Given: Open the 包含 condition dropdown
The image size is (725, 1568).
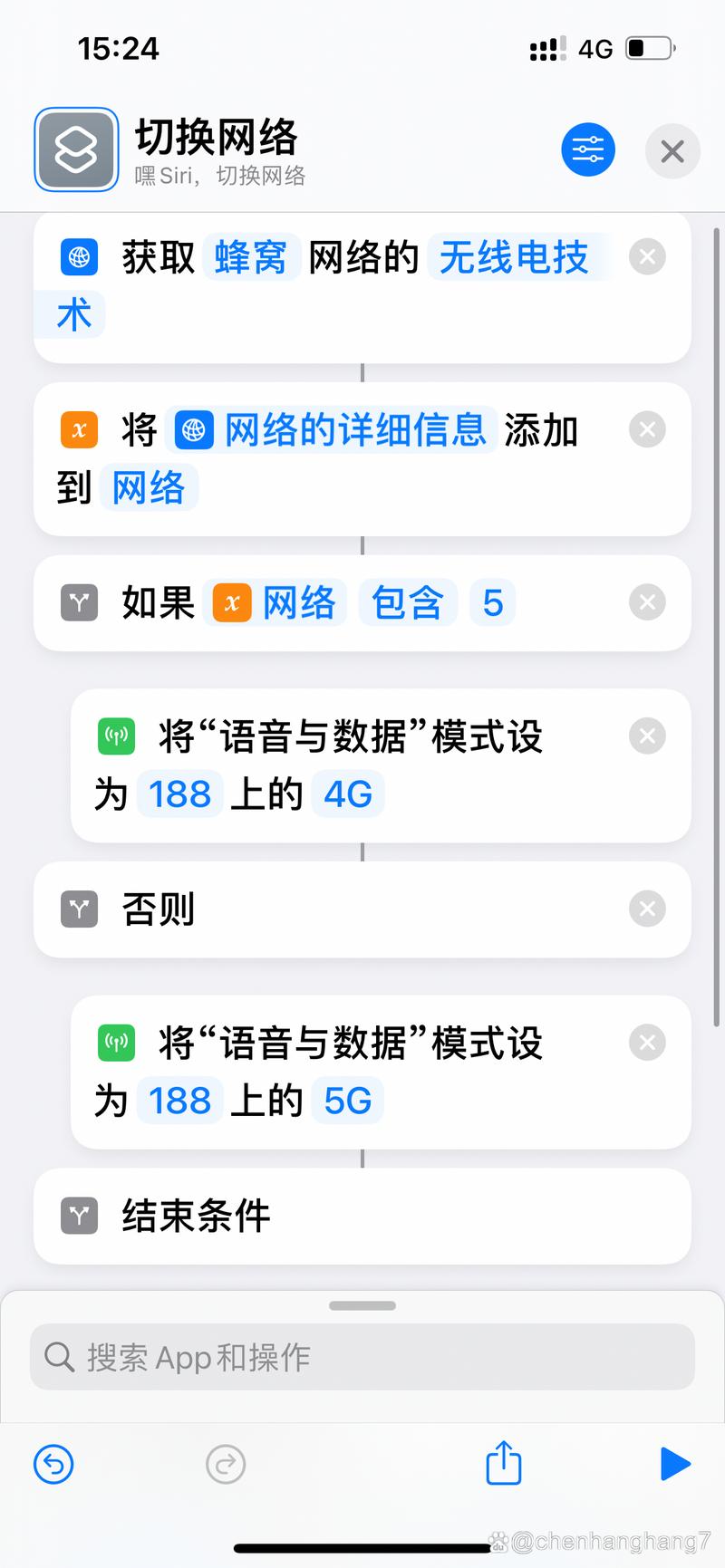Looking at the screenshot, I should 407,602.
